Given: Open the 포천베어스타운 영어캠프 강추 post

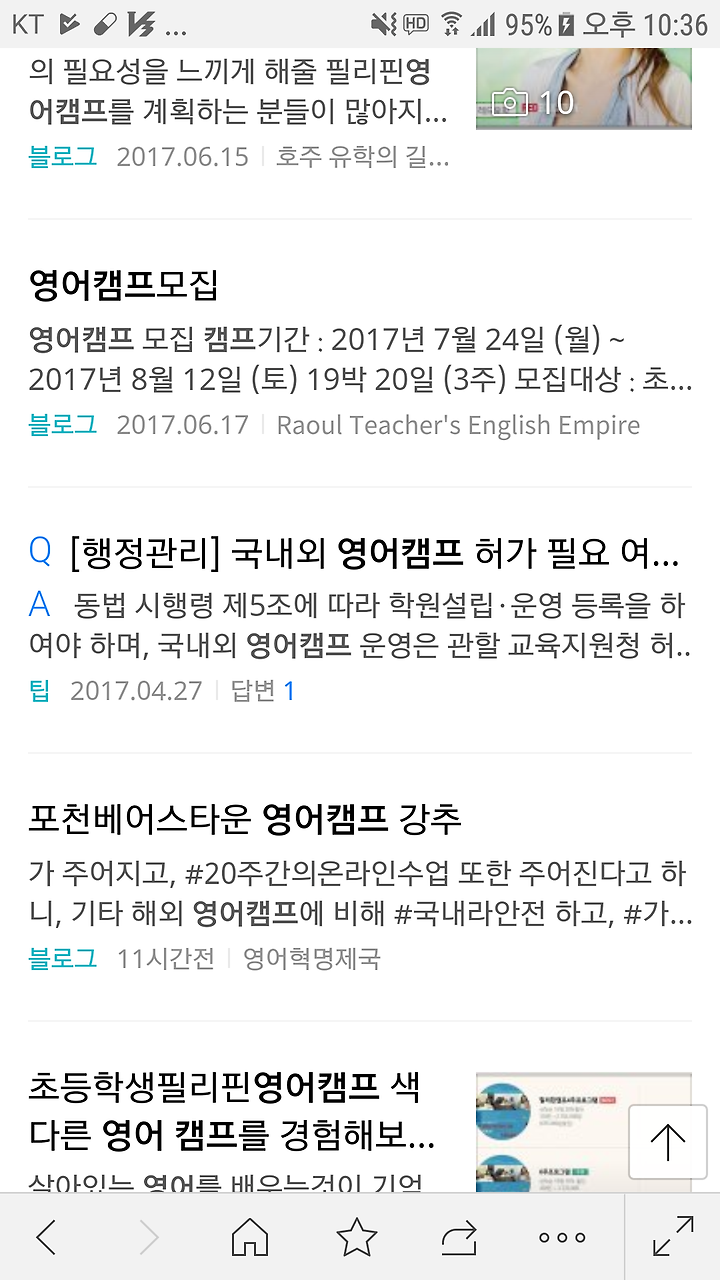Looking at the screenshot, I should tap(245, 820).
